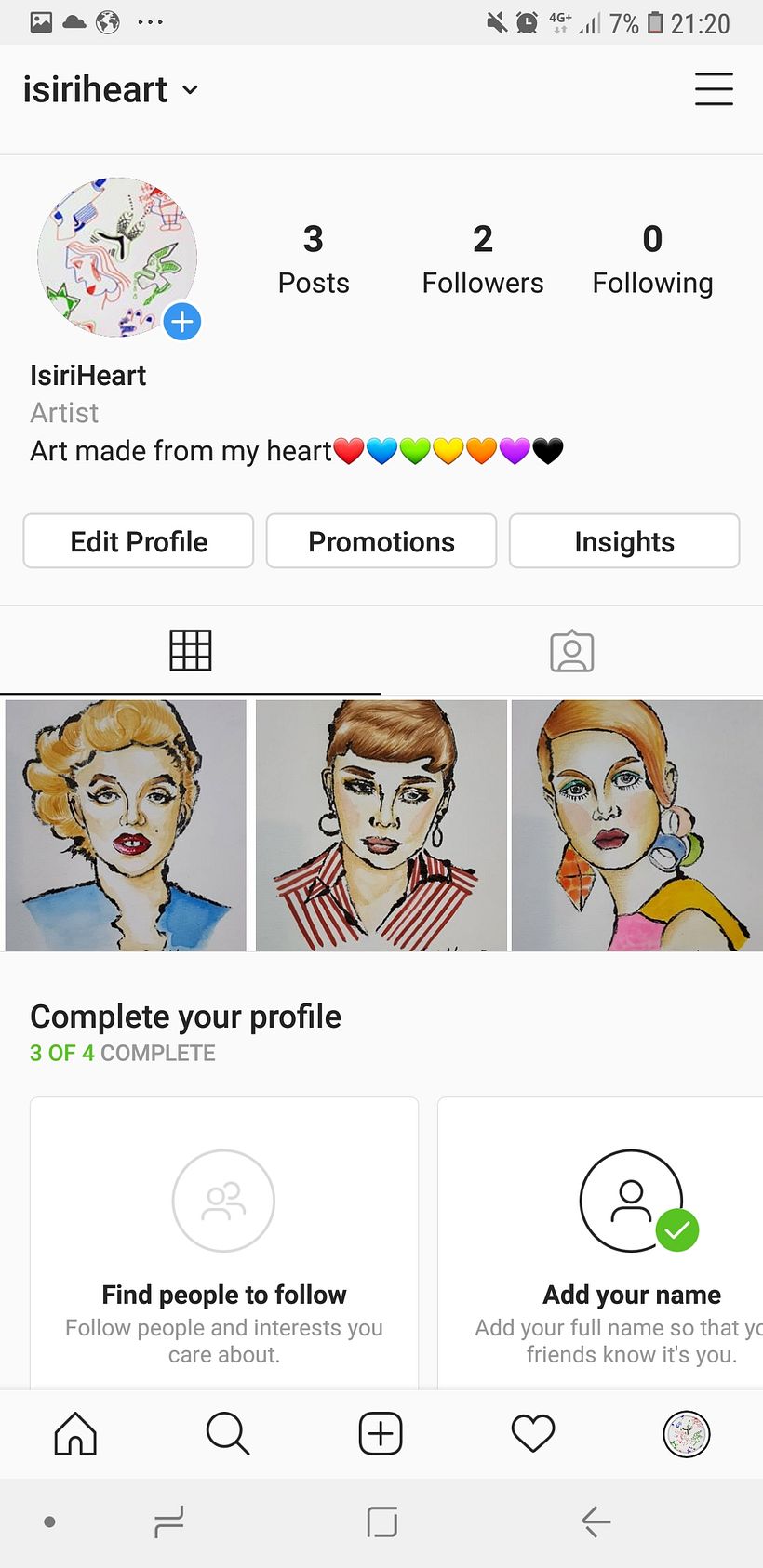Go to the home feed
This screenshot has width=763, height=1568.
tap(75, 1433)
